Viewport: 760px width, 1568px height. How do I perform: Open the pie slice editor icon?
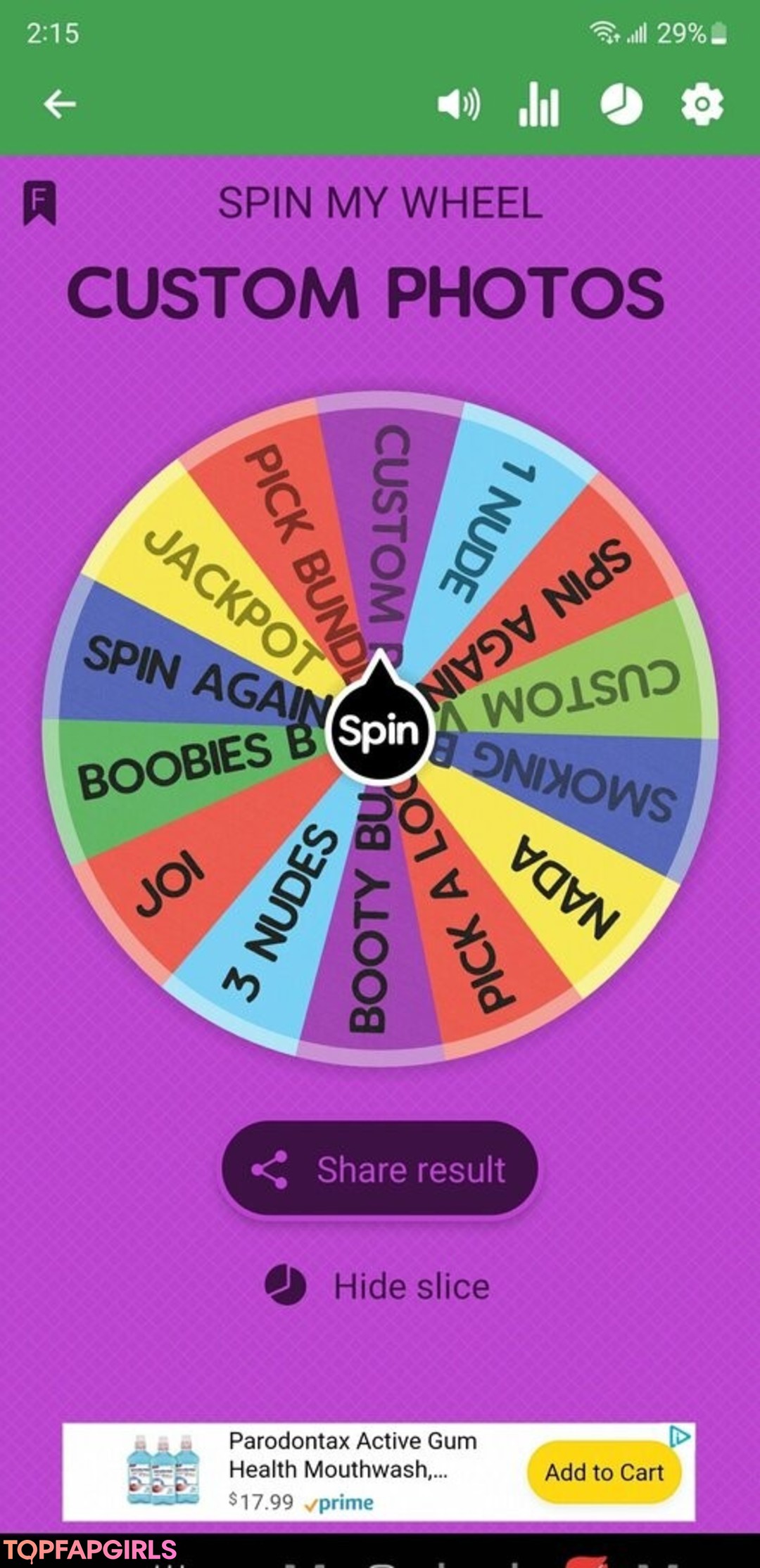[x=621, y=105]
